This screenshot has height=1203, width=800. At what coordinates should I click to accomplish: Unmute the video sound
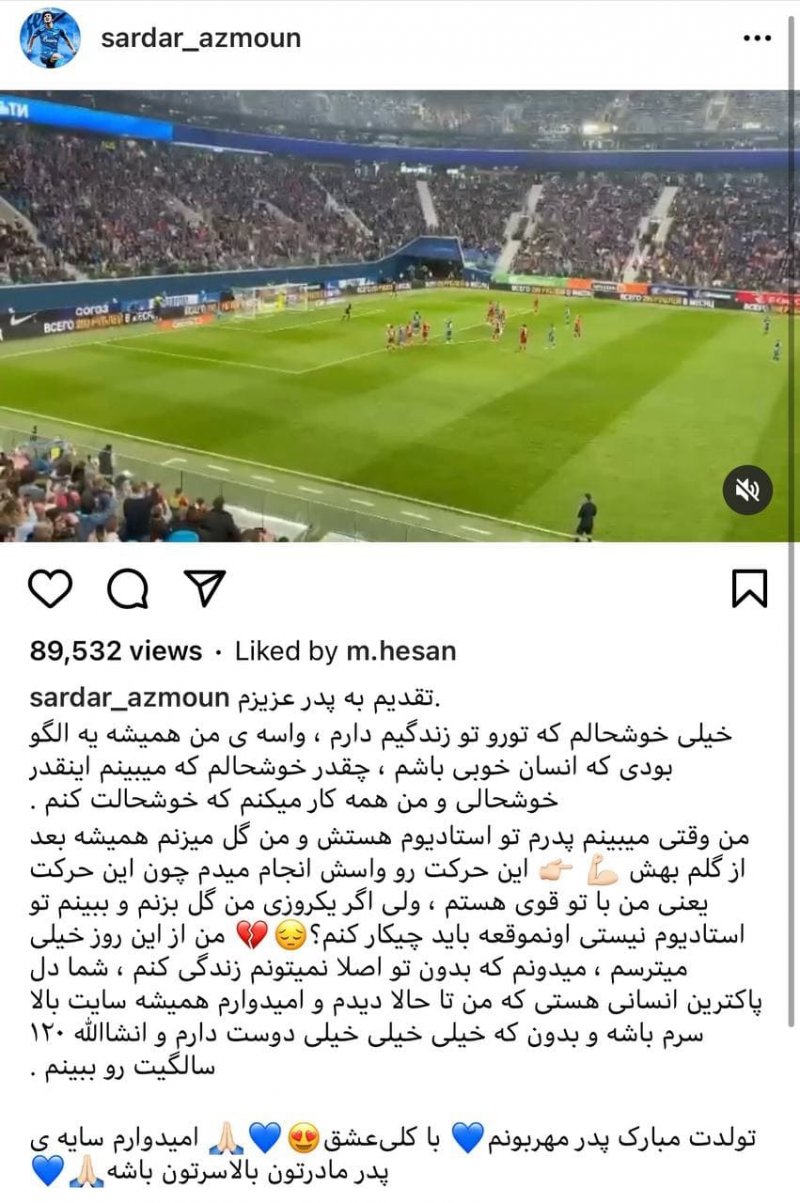point(747,490)
